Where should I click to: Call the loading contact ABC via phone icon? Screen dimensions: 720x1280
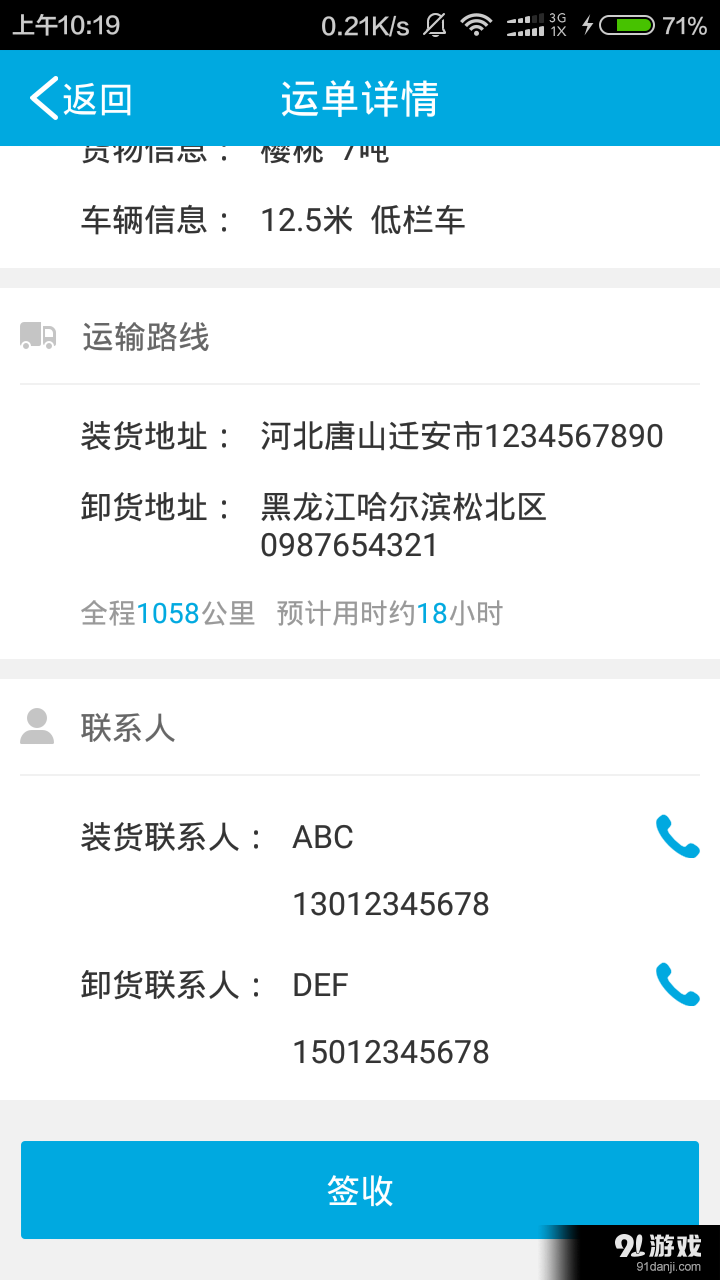(x=678, y=838)
